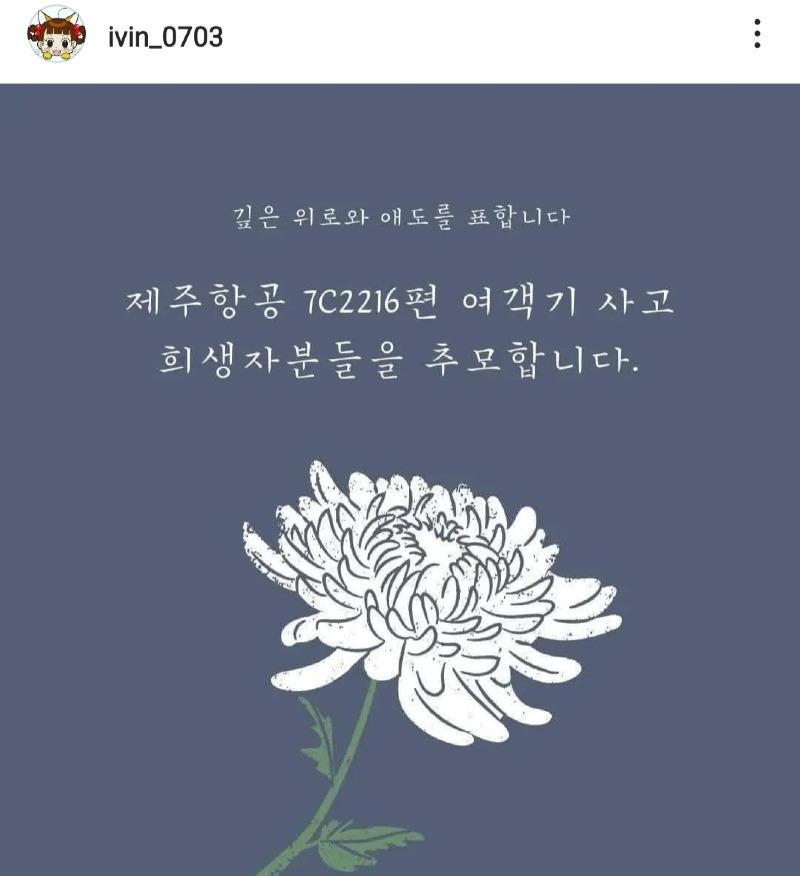Open ivin_0703's profile picture
The width and height of the screenshot is (800, 876).
coord(56,36)
